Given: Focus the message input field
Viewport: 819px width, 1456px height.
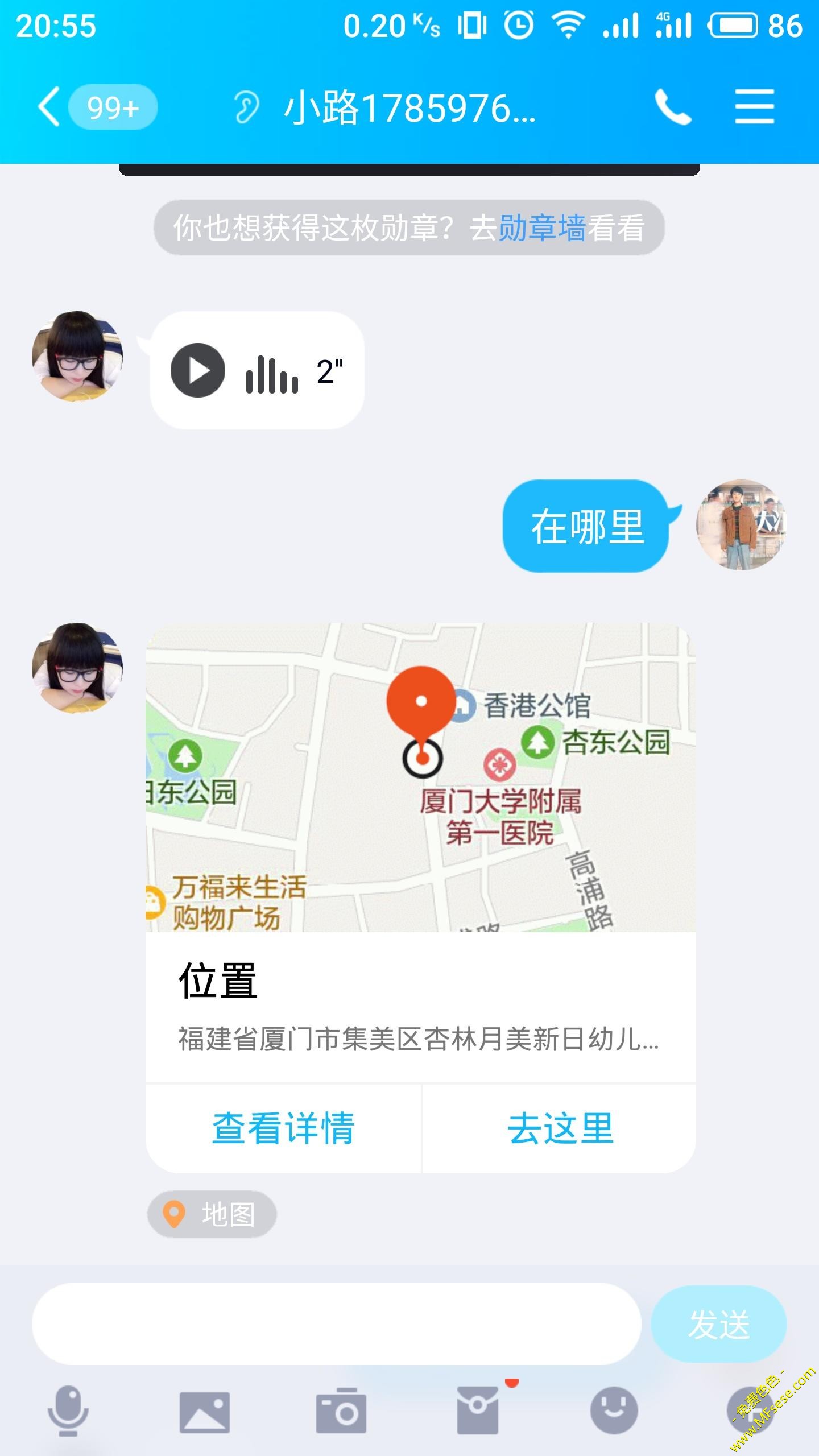Looking at the screenshot, I should click(x=336, y=1323).
